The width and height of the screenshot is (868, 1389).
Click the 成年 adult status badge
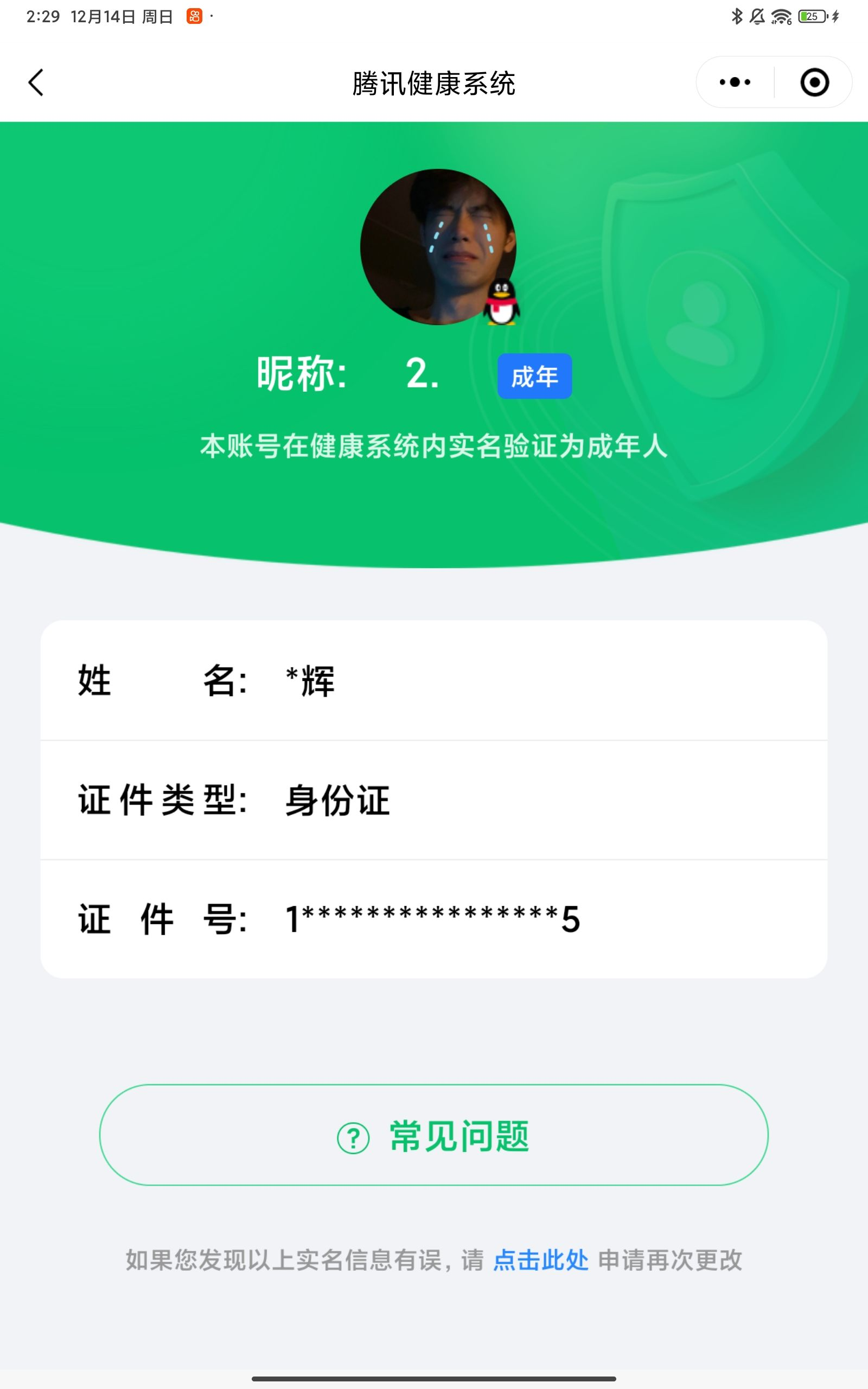534,376
